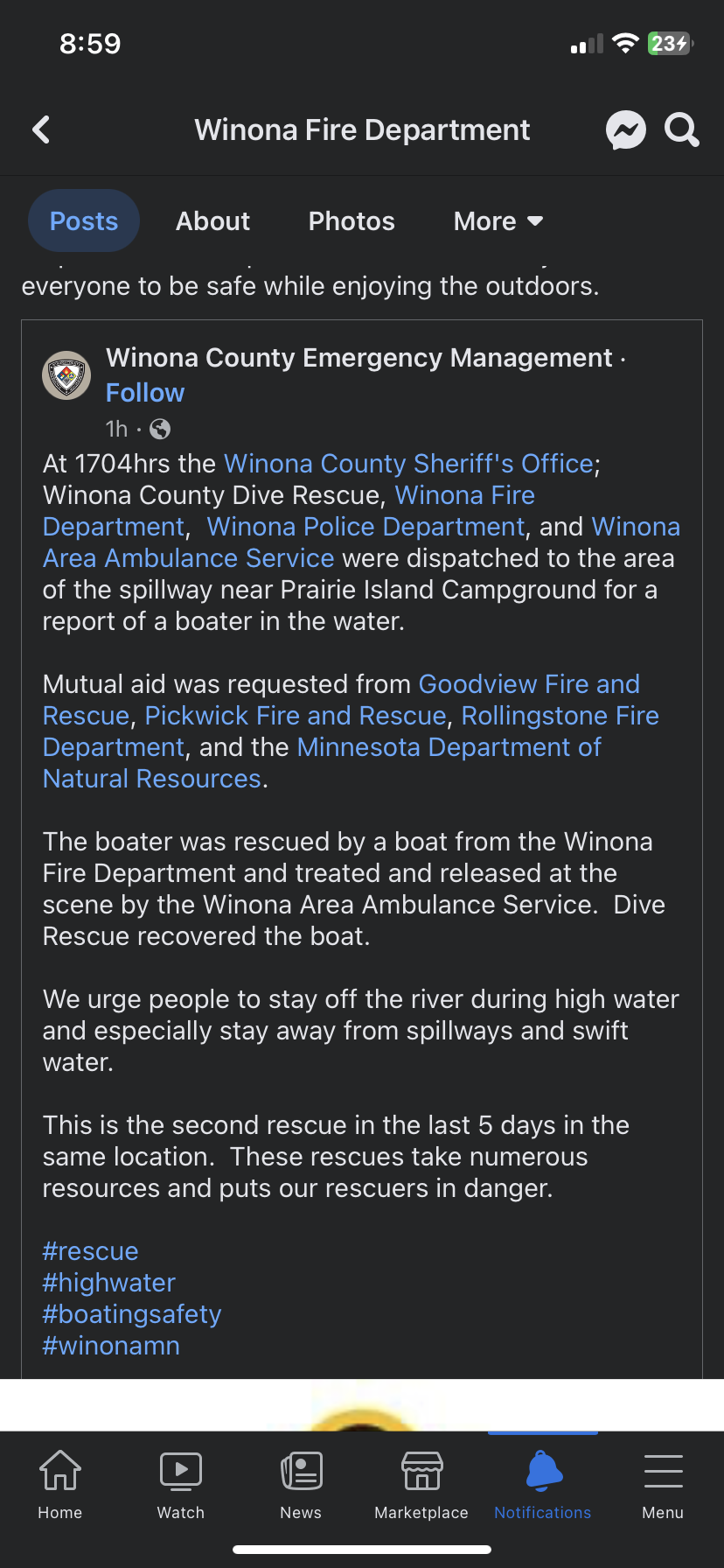Open Messenger from the header
Image resolution: width=724 pixels, height=1568 pixels.
click(626, 130)
